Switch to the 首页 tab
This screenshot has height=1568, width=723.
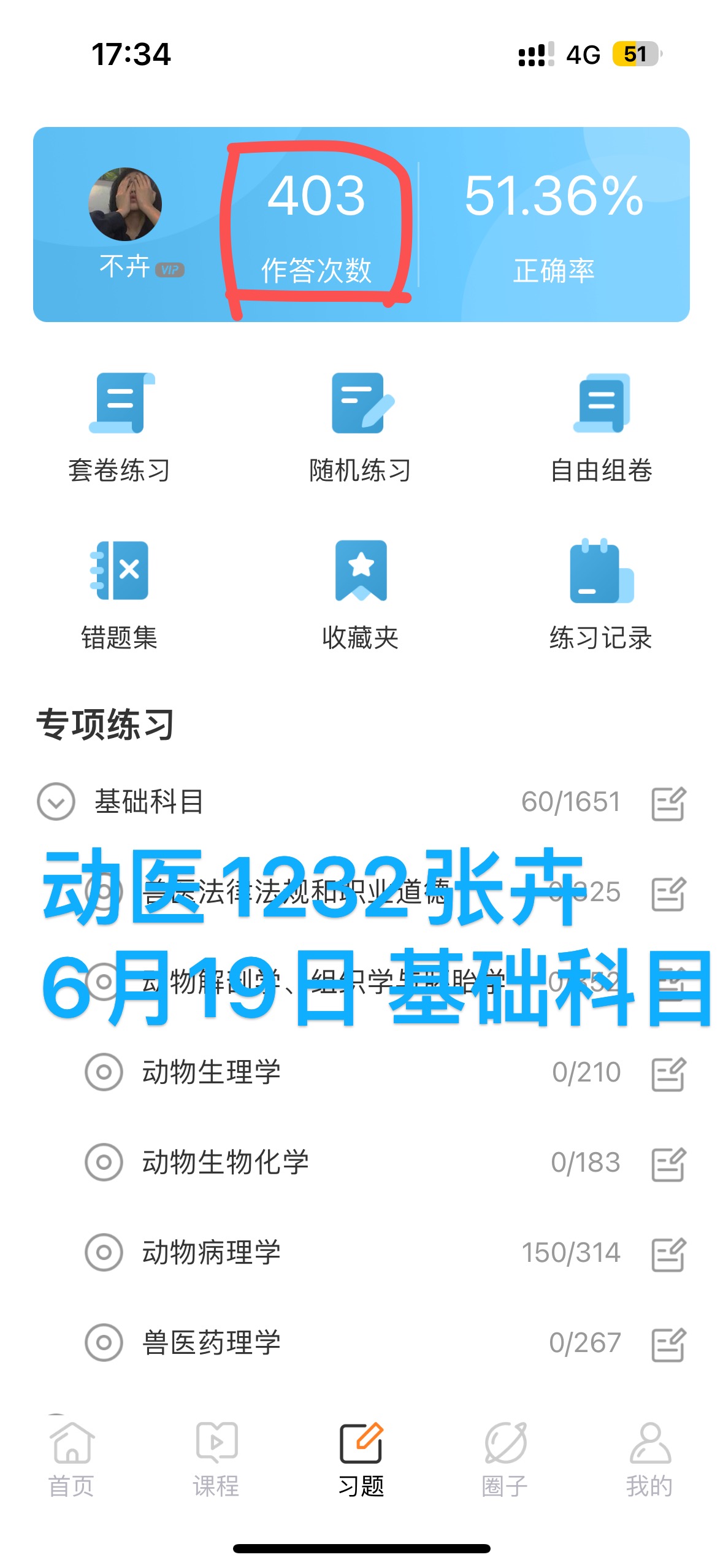click(x=72, y=1459)
